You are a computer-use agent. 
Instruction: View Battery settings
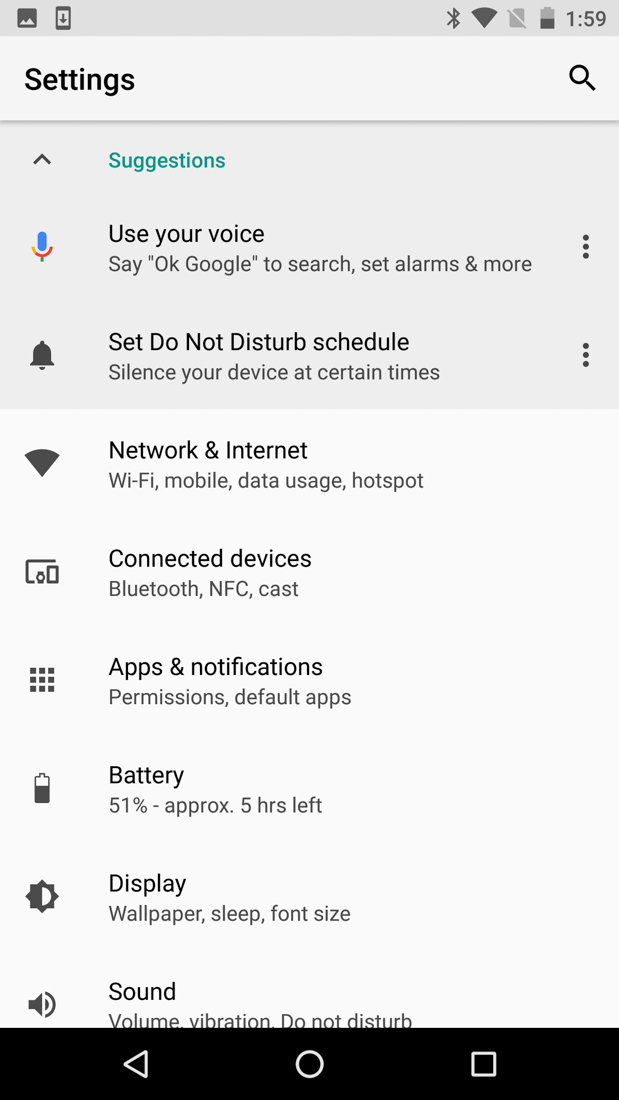click(300, 788)
